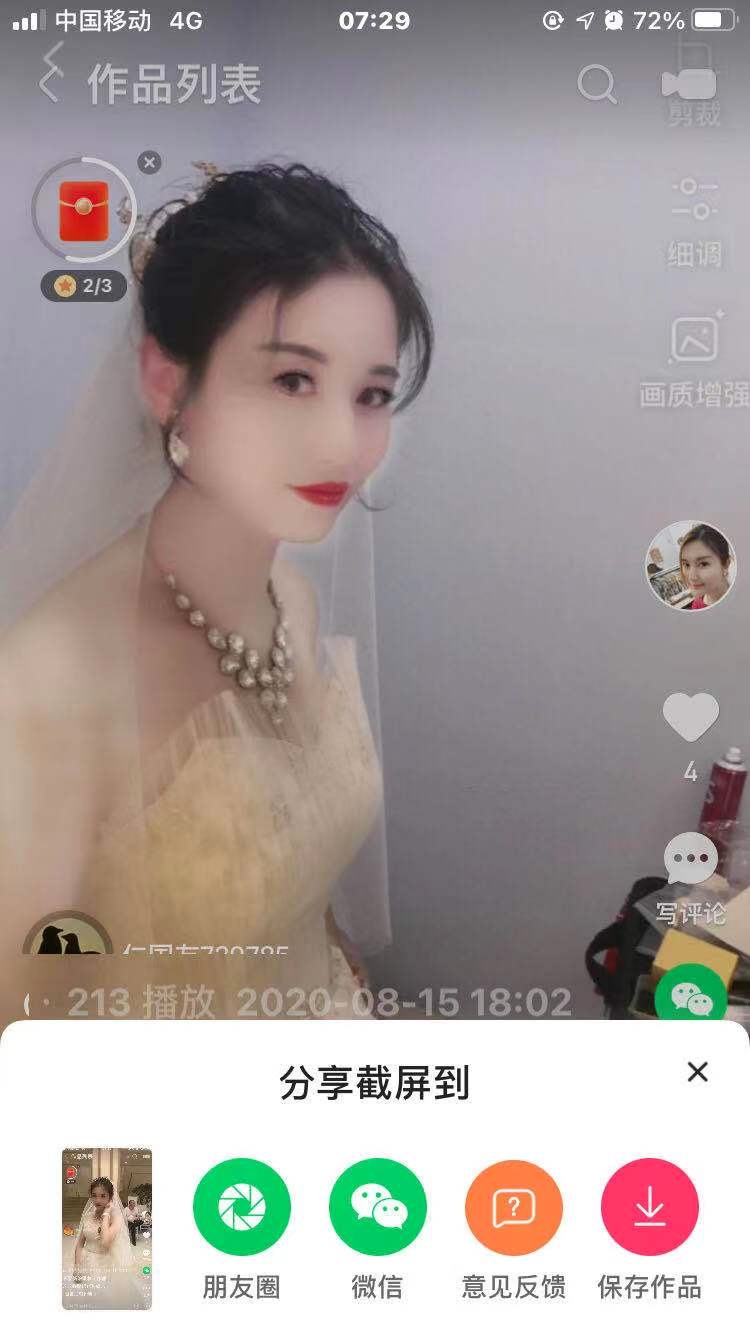Viewport: 750px width, 1334px height.
Task: Open the 剪裁 trim tool
Action: point(694,90)
